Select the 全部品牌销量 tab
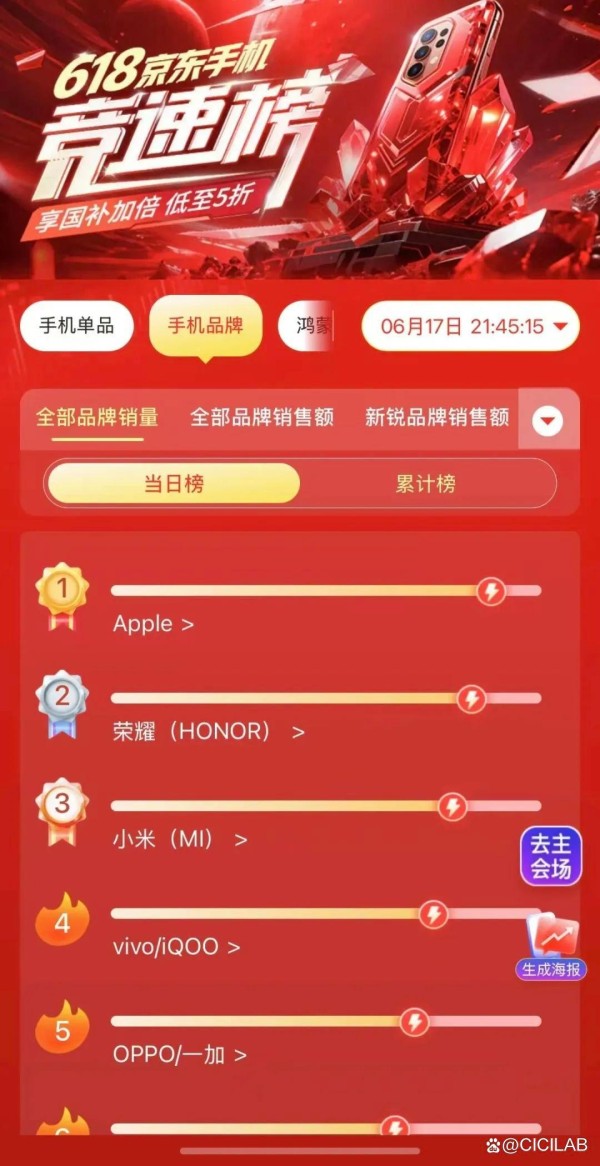The width and height of the screenshot is (600, 1166). (x=97, y=417)
